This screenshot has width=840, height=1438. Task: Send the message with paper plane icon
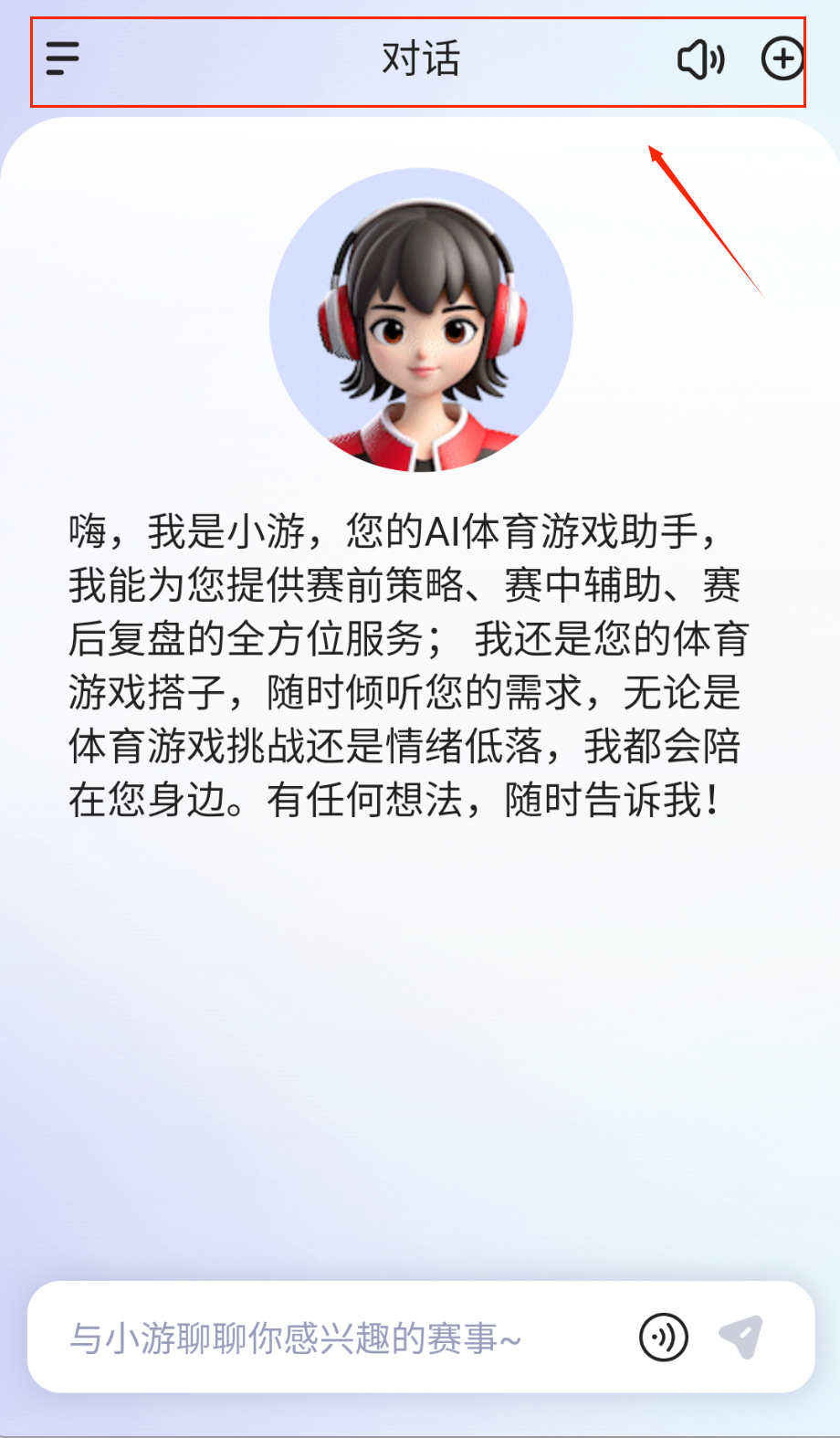(741, 1338)
